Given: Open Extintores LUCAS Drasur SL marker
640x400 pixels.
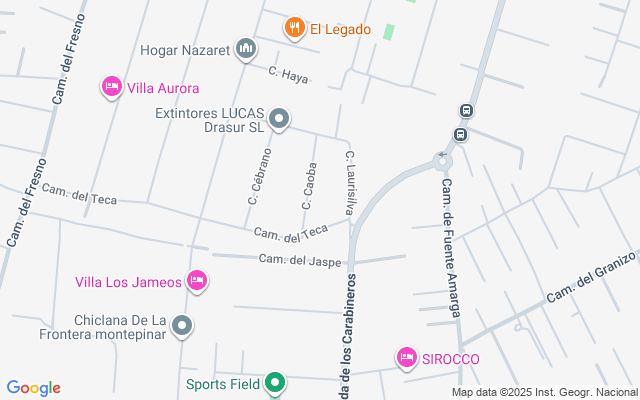Looking at the screenshot, I should [x=280, y=120].
